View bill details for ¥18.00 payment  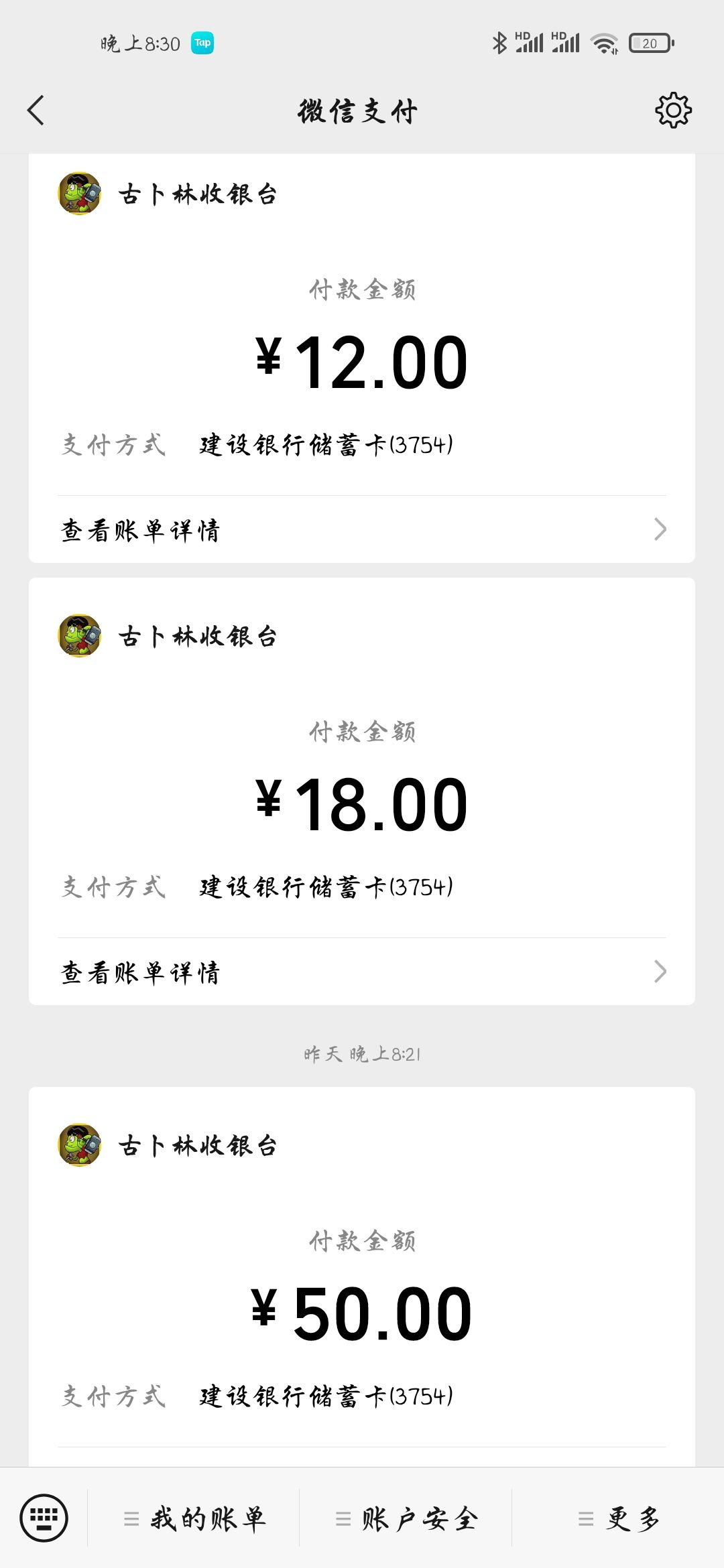pyautogui.click(x=362, y=972)
